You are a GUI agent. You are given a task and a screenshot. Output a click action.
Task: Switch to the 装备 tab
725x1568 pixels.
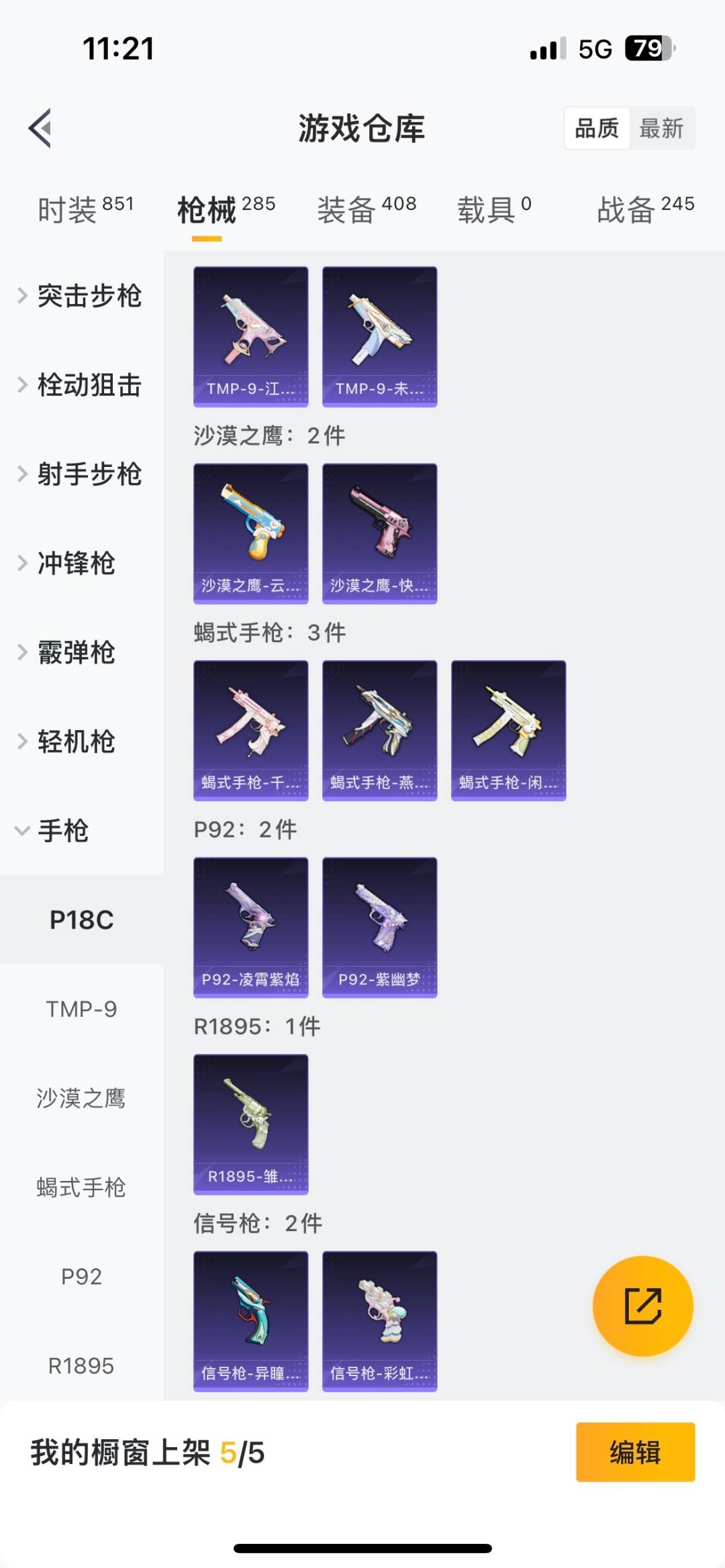pyautogui.click(x=367, y=210)
